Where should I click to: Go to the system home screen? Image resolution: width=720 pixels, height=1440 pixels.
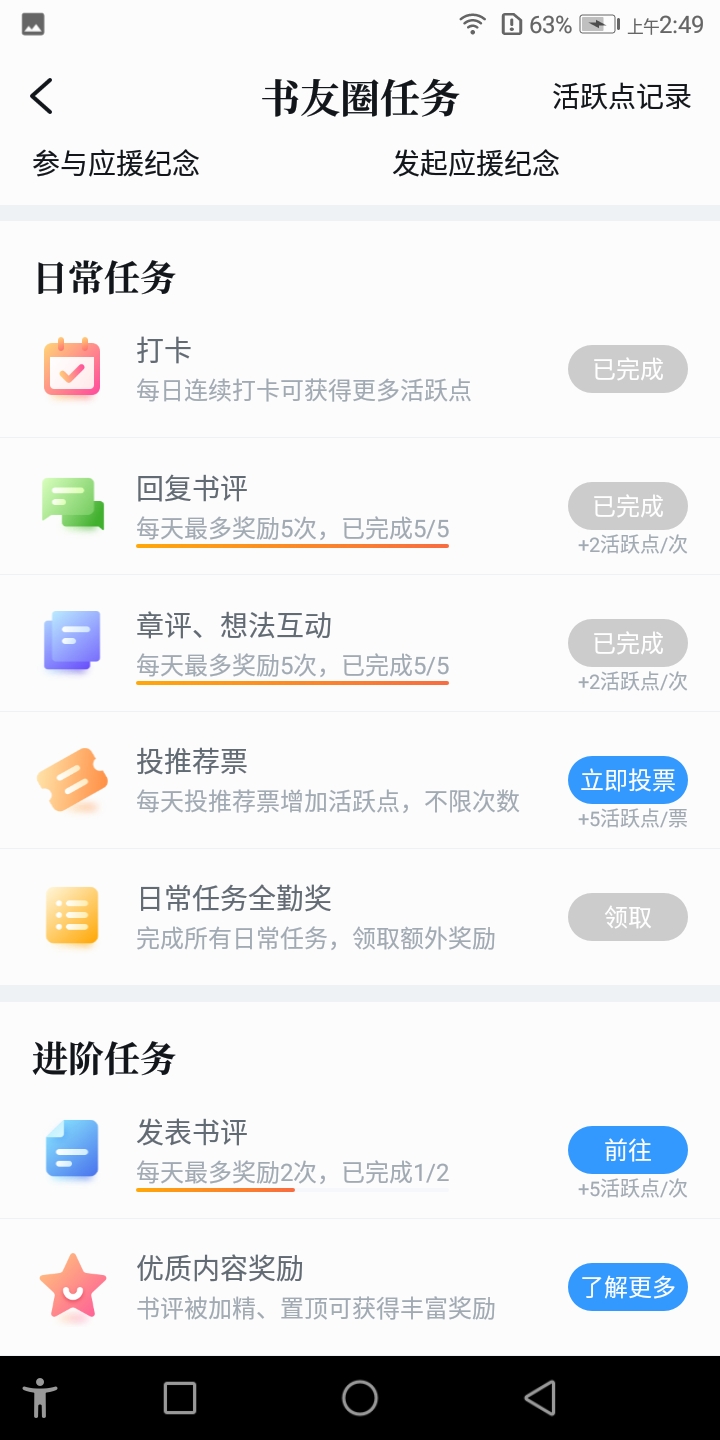pyautogui.click(x=360, y=1398)
